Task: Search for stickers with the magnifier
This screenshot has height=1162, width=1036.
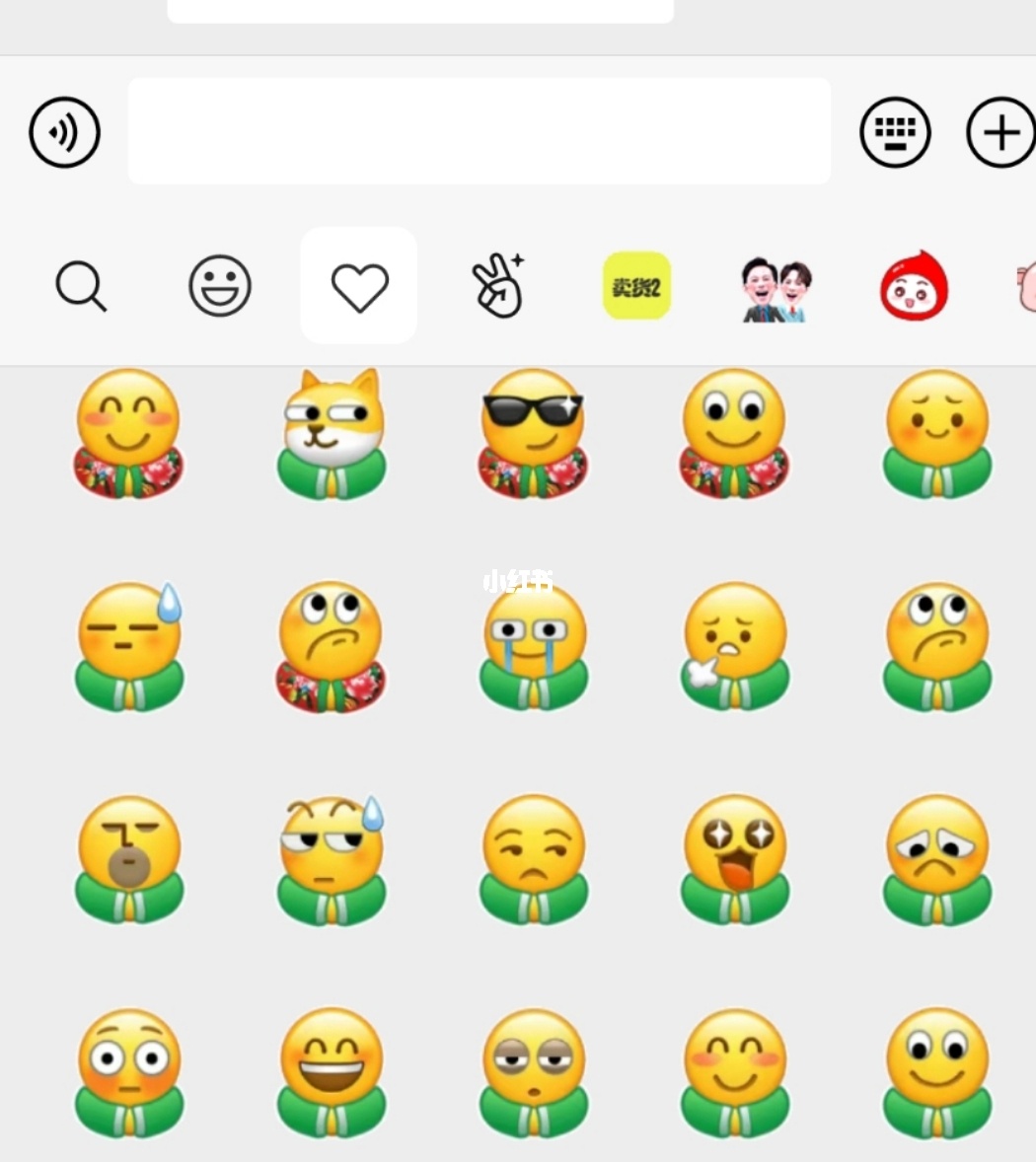Action: click(x=81, y=286)
